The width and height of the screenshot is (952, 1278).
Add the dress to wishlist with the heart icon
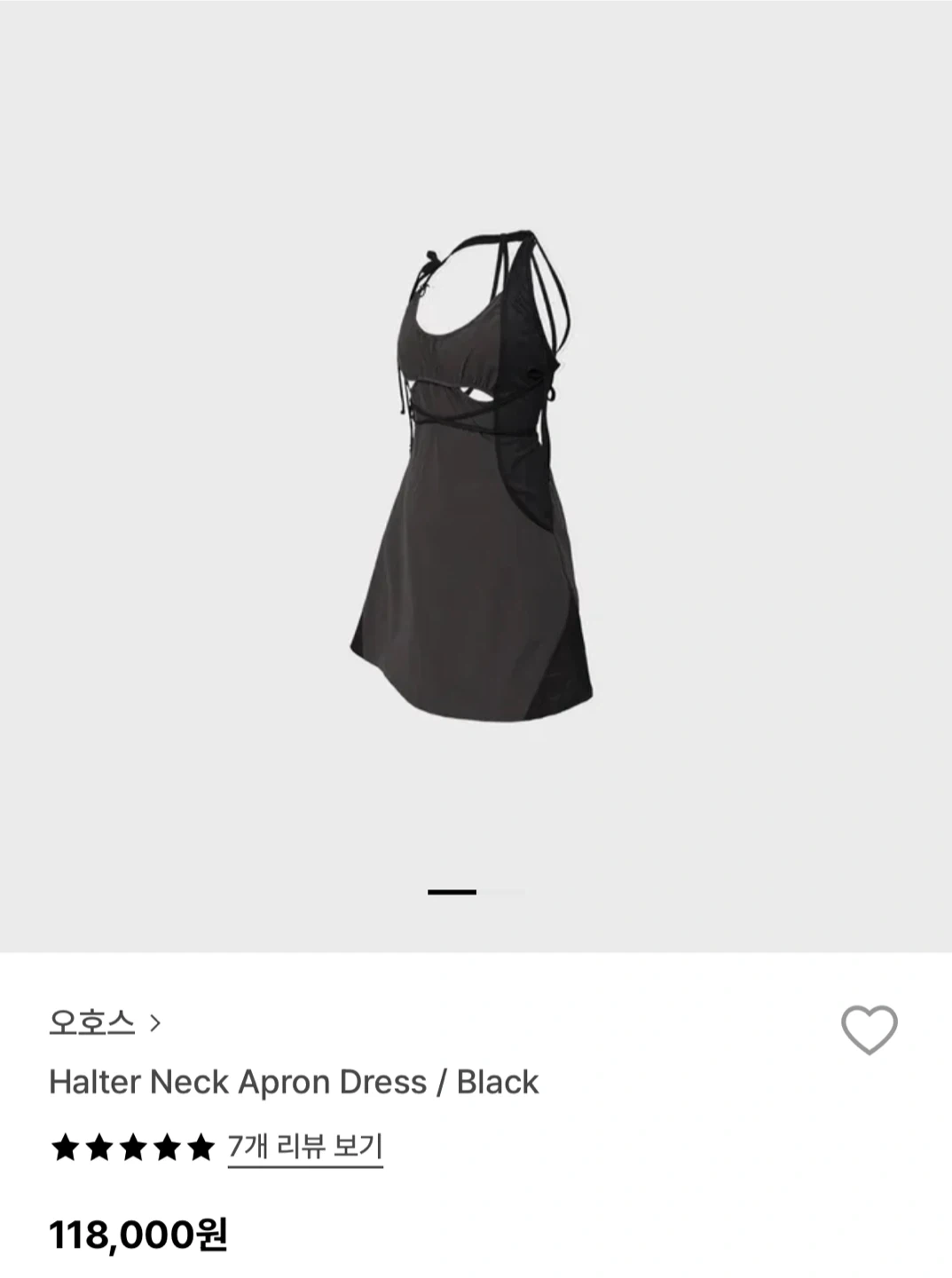pyautogui.click(x=869, y=1029)
